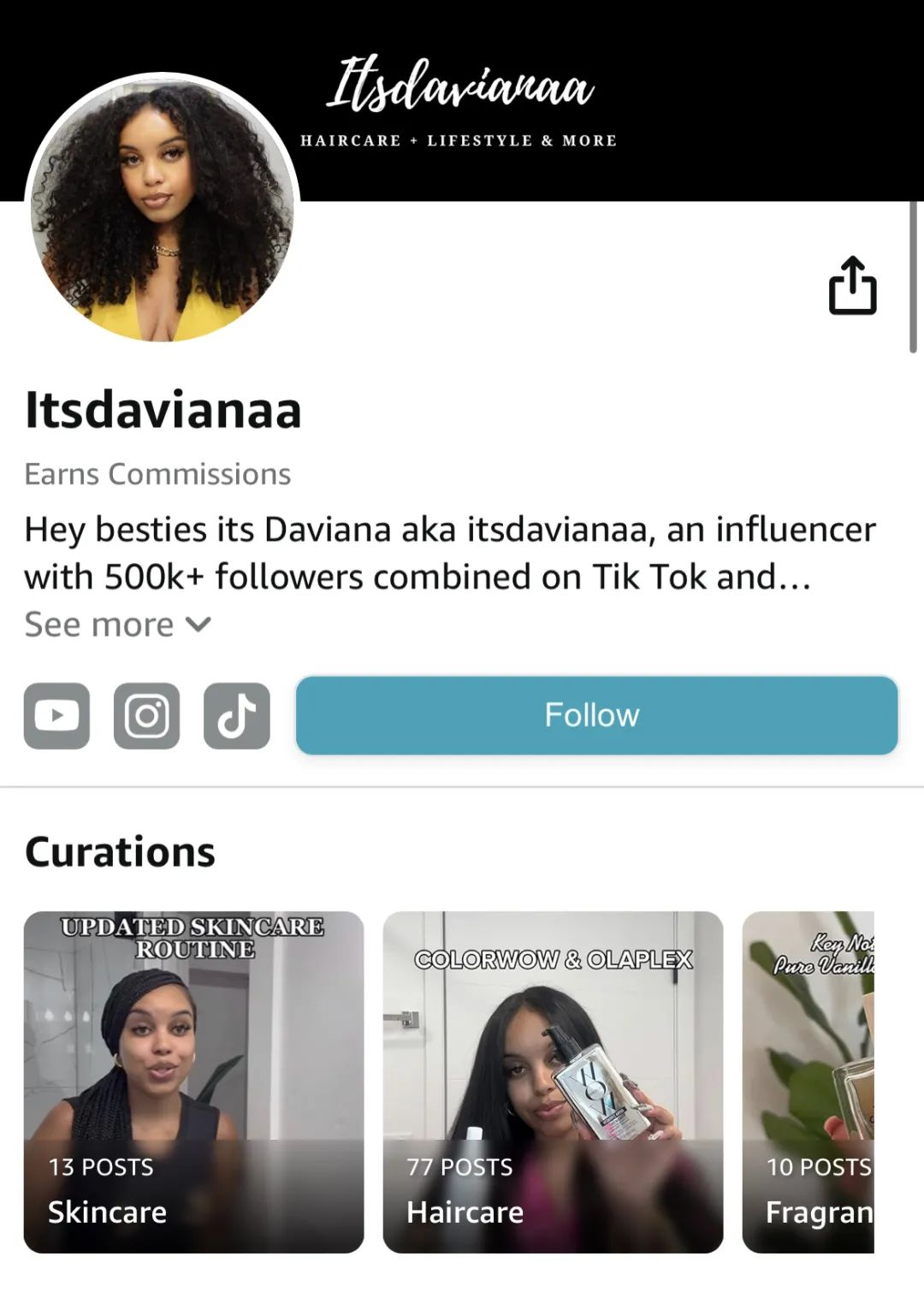Open Itsdavianaa's Instagram profile
Viewport: 924px width, 1304px height.
click(x=147, y=715)
